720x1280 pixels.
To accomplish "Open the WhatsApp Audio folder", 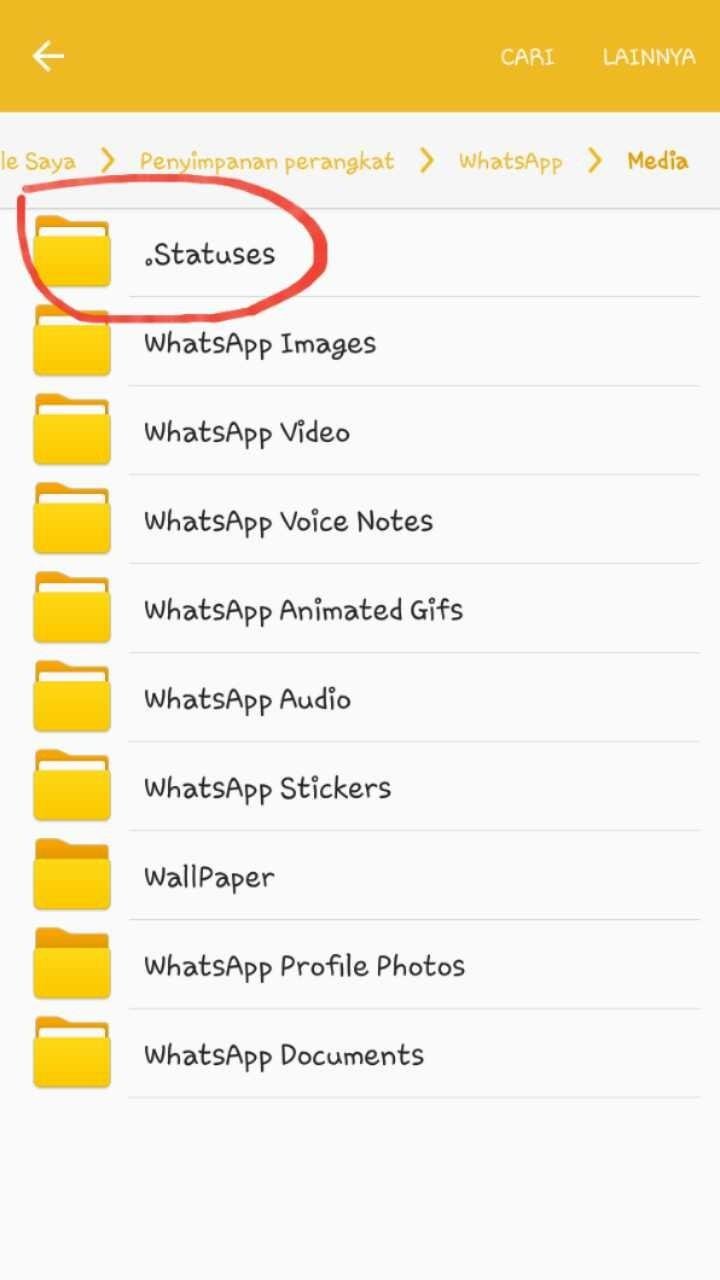I will point(360,698).
